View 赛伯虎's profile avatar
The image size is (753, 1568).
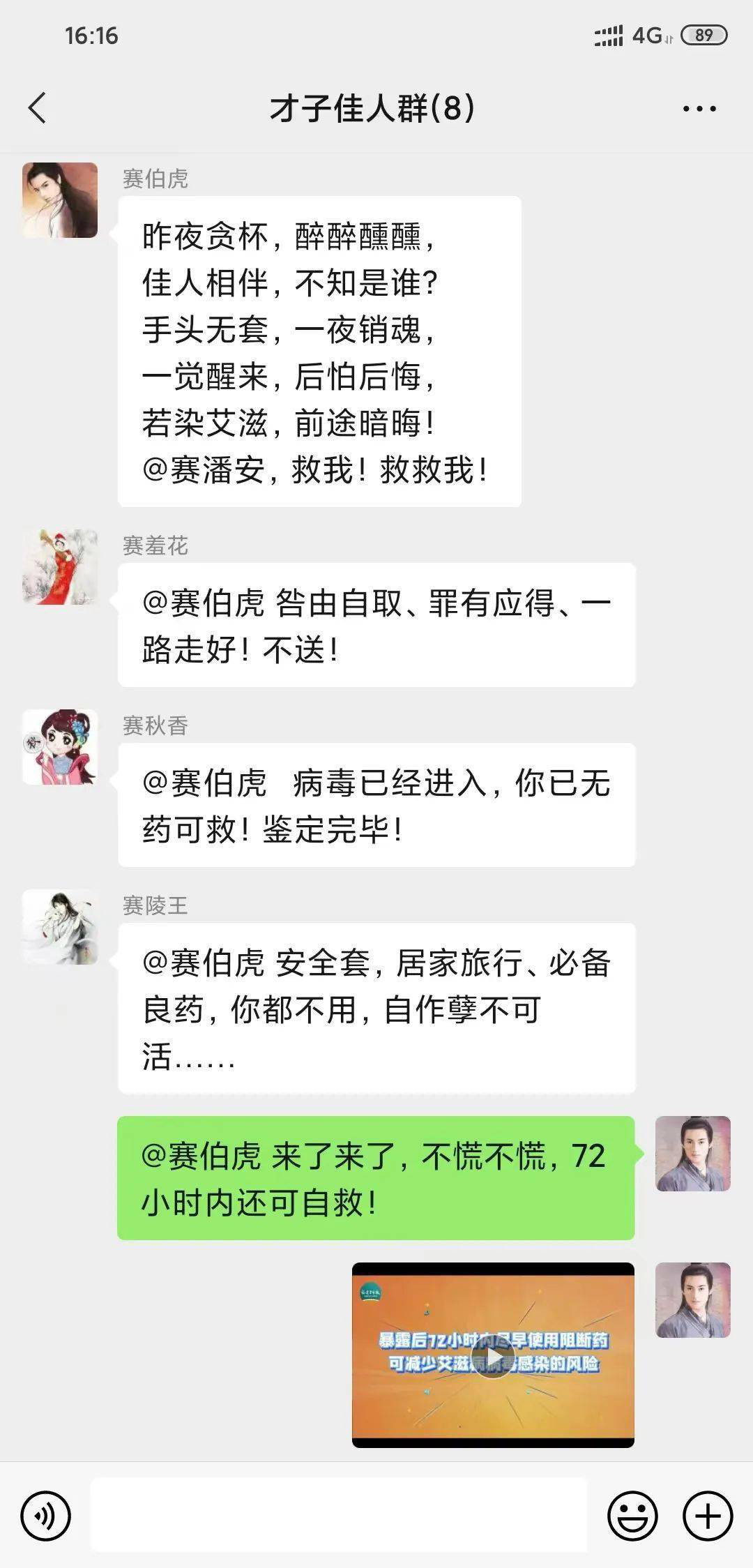click(60, 200)
